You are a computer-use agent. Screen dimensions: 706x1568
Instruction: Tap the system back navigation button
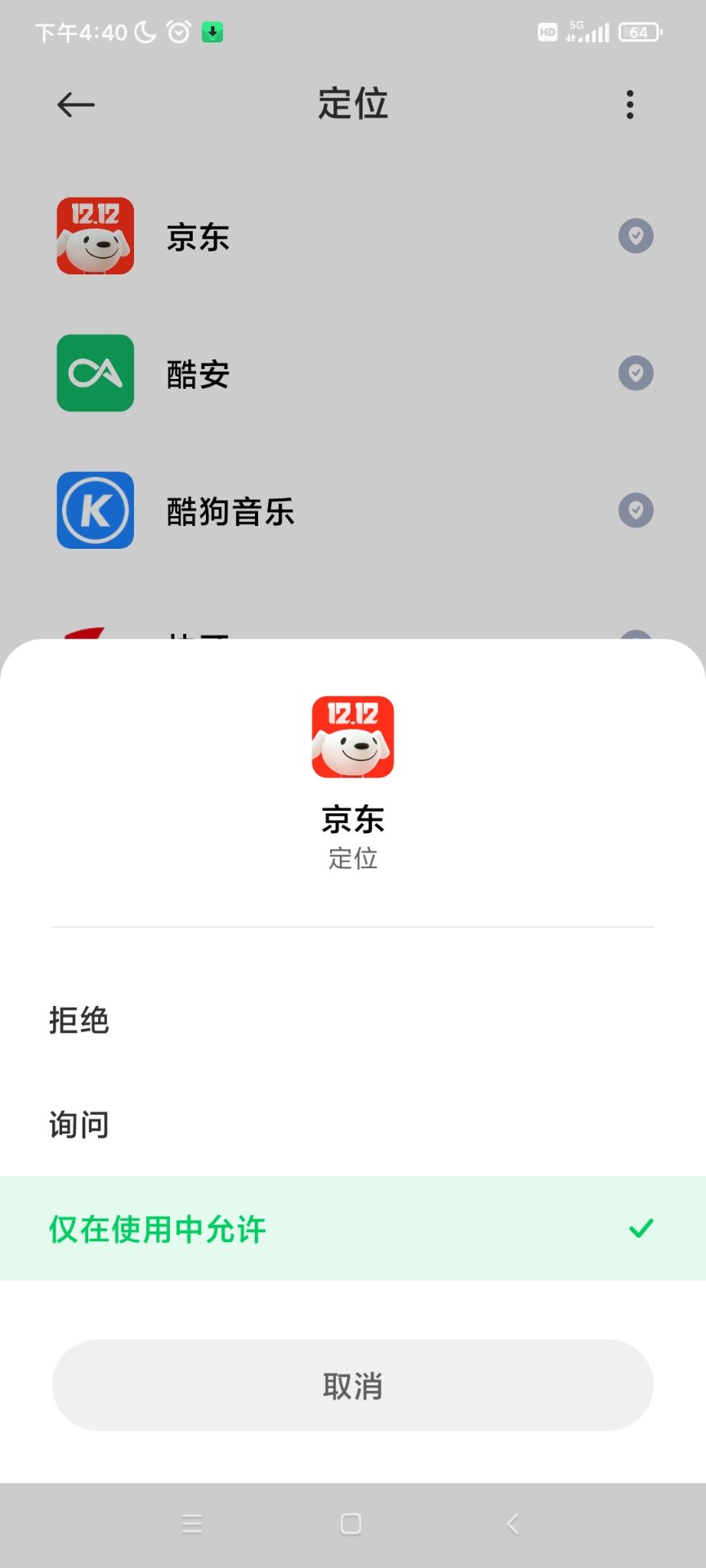tap(513, 1524)
